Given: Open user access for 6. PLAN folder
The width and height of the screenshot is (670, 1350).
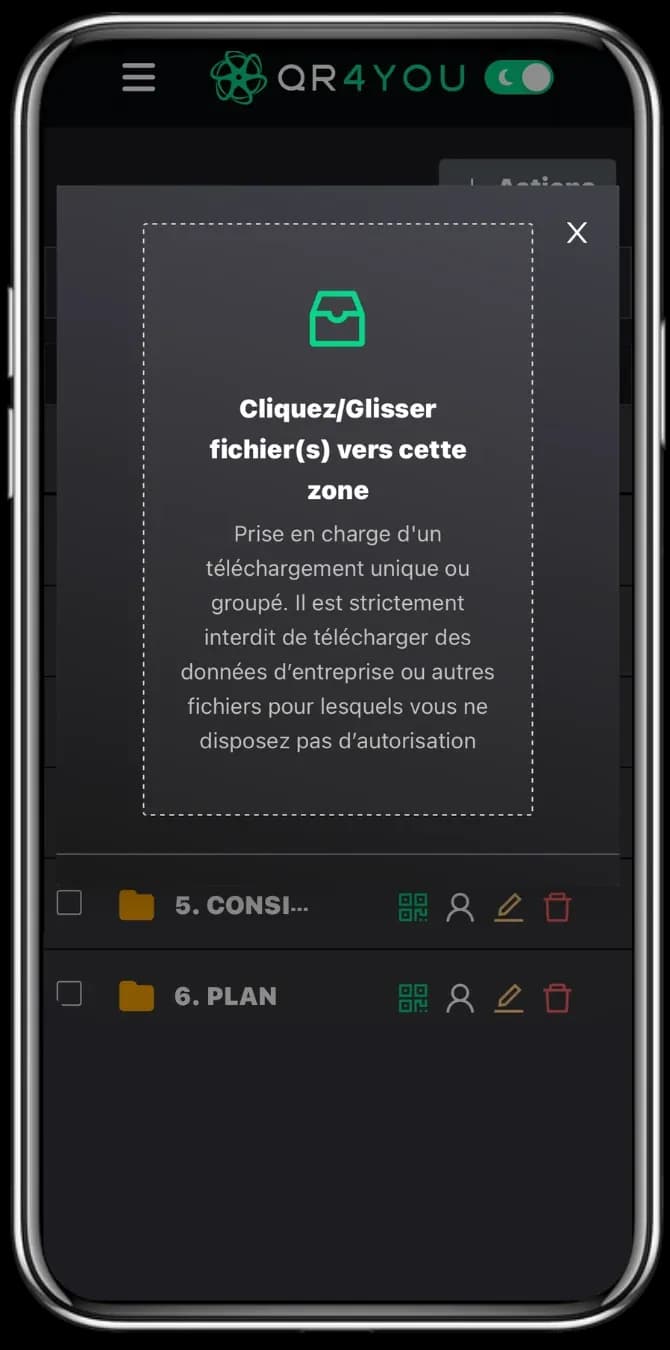Looking at the screenshot, I should point(460,997).
